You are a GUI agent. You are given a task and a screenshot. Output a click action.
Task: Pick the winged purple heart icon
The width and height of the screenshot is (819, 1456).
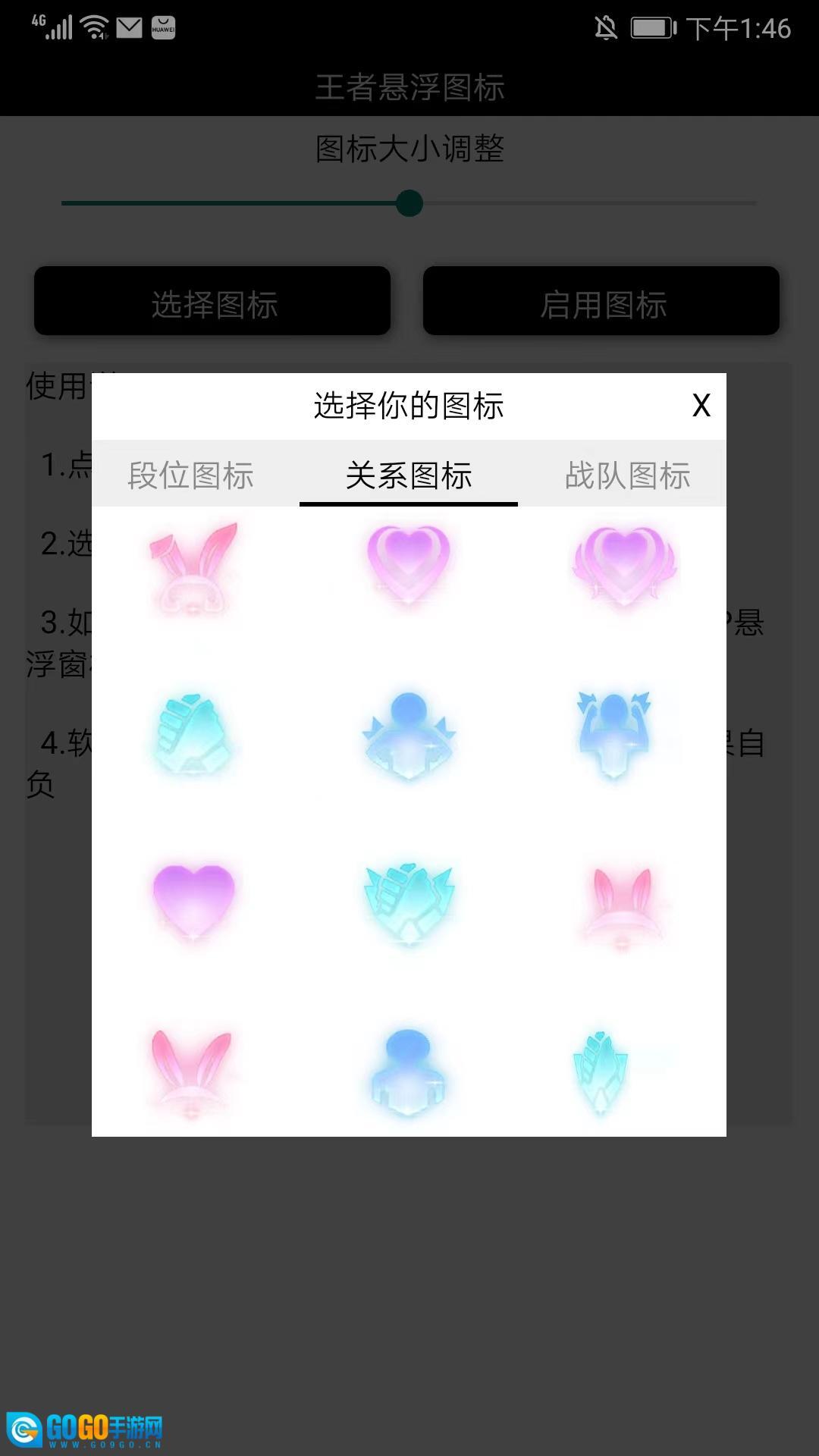623,565
